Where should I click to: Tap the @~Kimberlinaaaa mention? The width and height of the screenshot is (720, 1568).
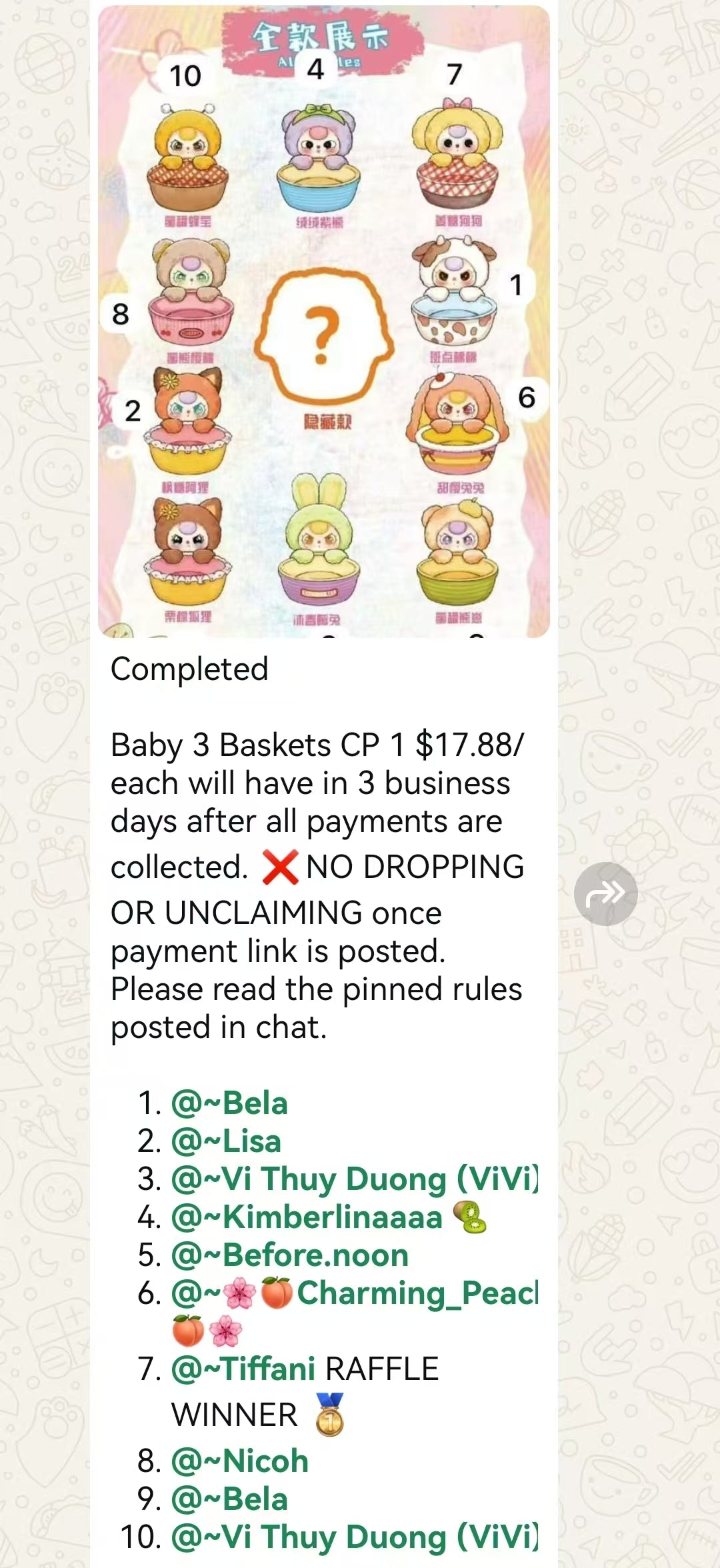point(307,1217)
